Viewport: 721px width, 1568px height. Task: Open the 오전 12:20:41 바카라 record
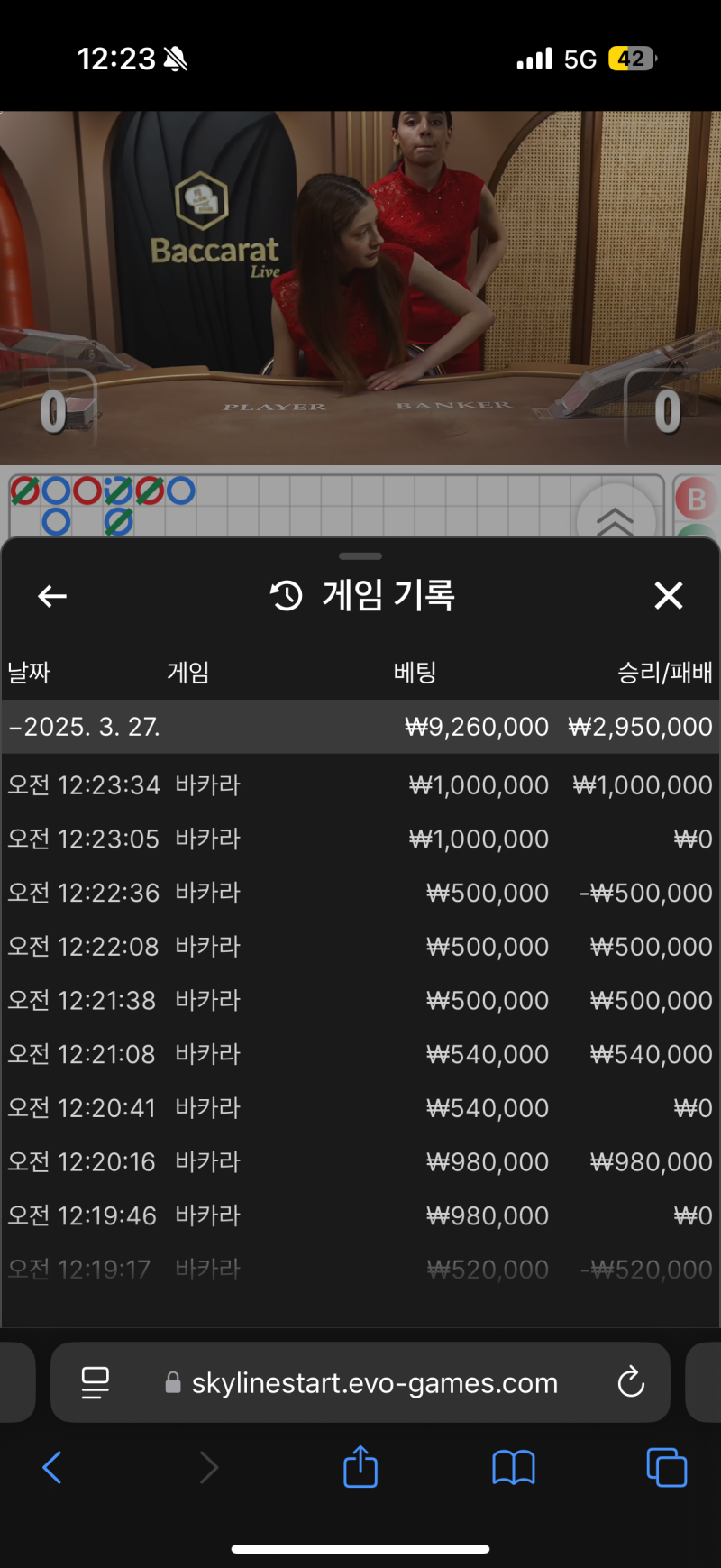[360, 1108]
